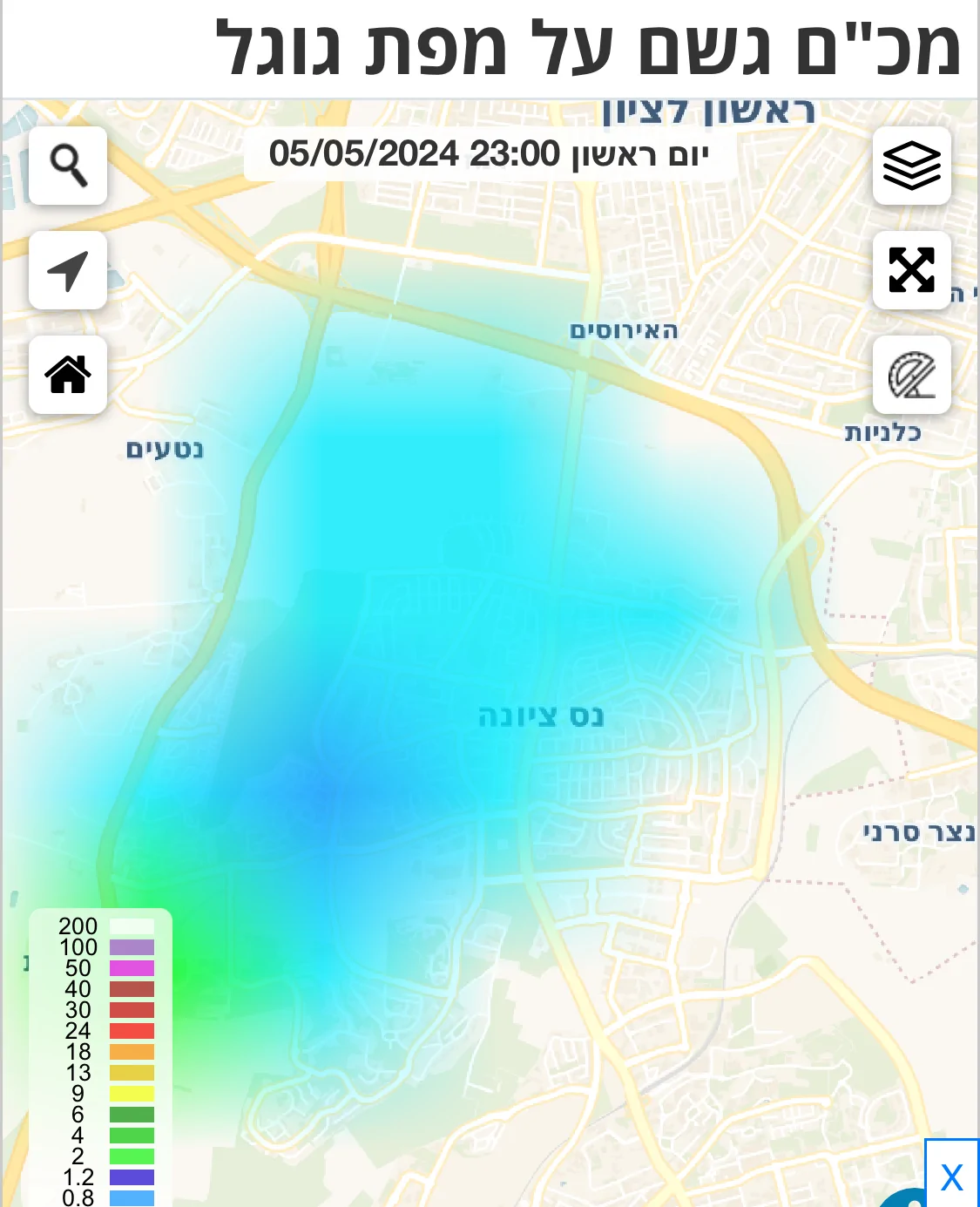
Task: Activate the distance measuring tool
Action: 911,375
